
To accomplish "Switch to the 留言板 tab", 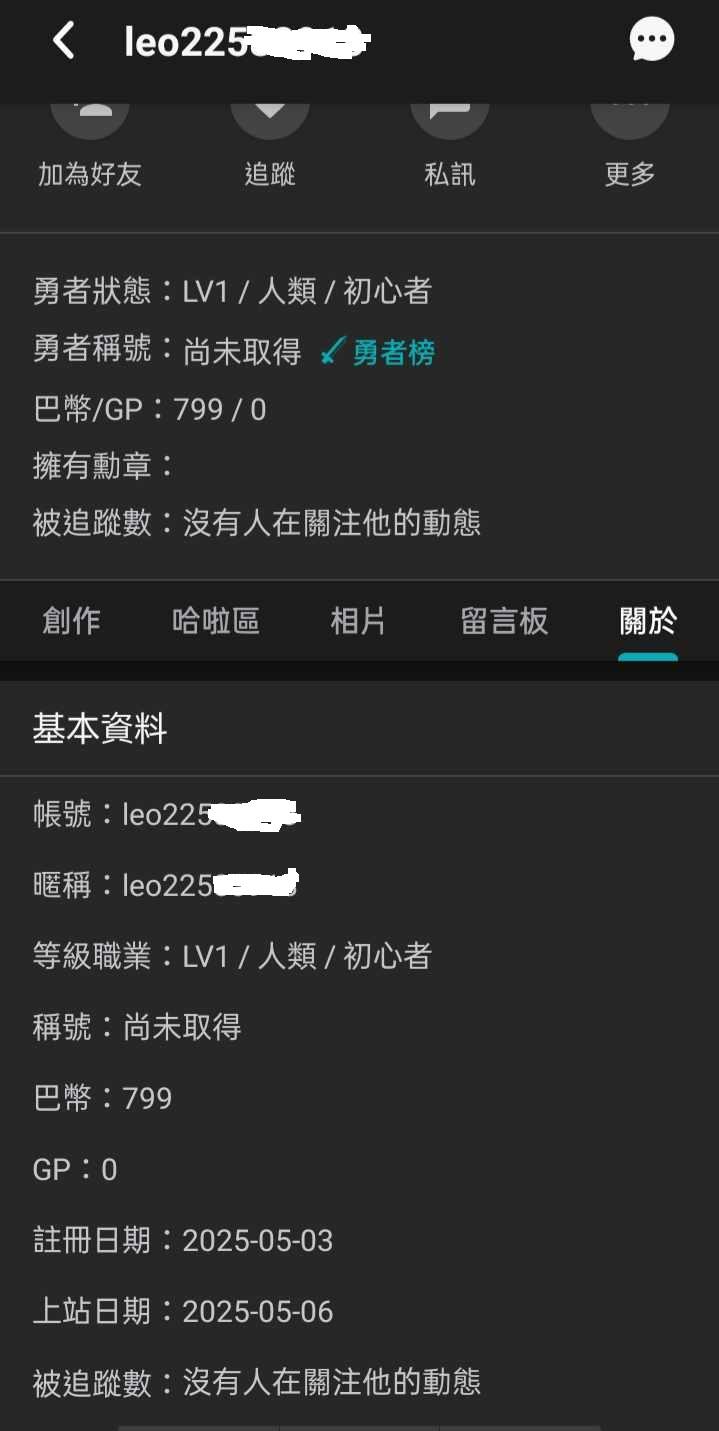I will [504, 621].
